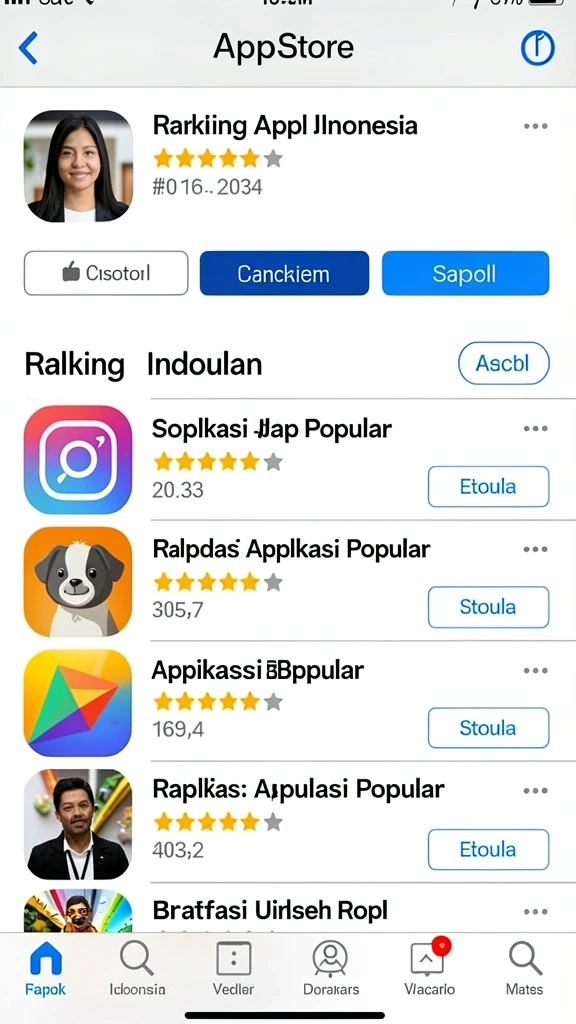Open the more options for Soplkasi Jlap Popular

point(536,428)
